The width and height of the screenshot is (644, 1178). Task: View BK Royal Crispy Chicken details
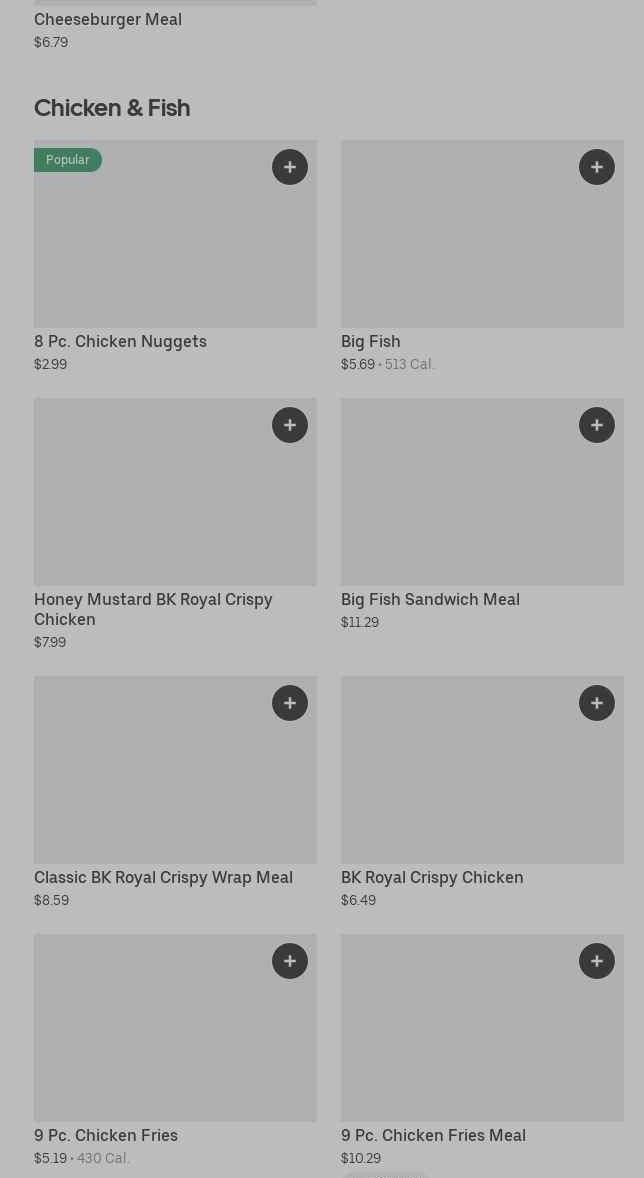pos(432,878)
